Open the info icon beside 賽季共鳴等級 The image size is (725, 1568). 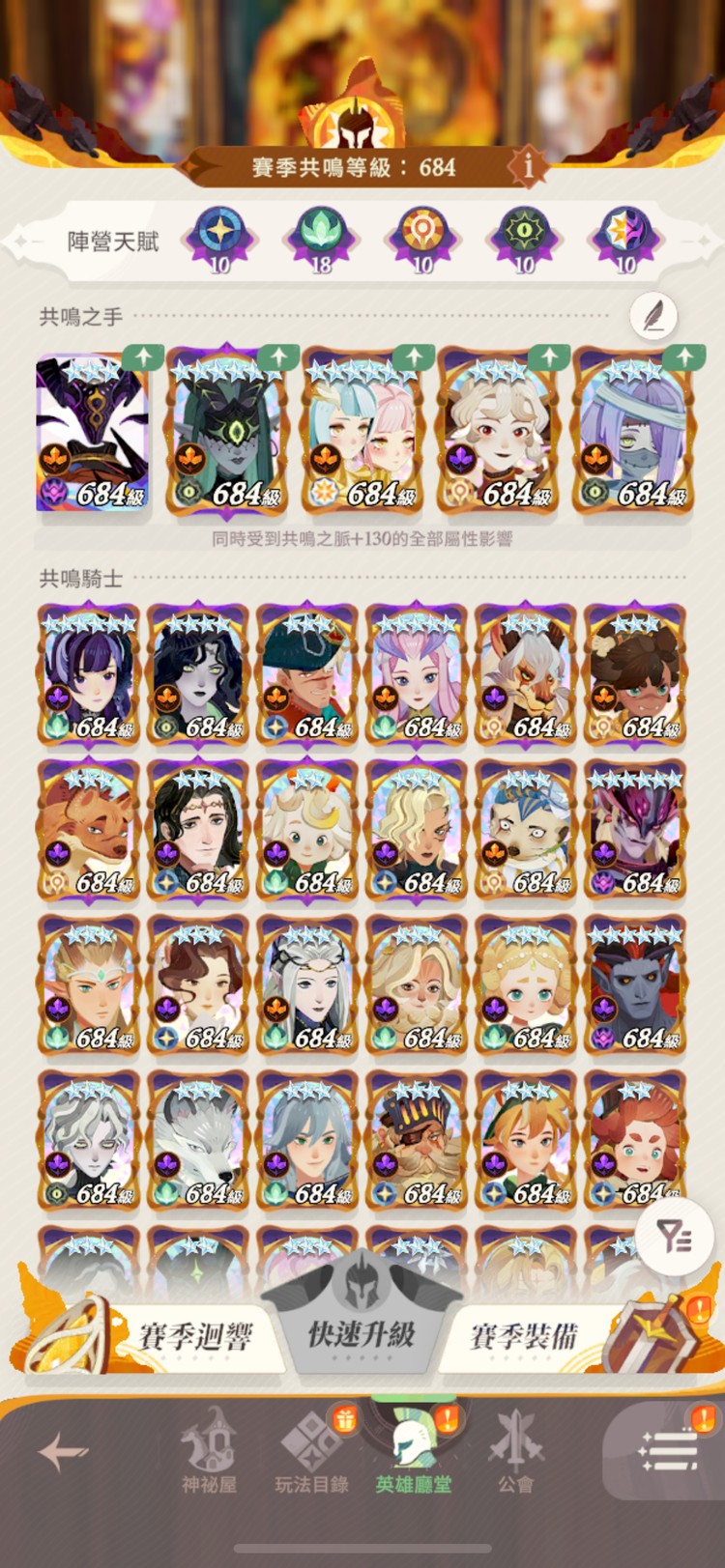(x=528, y=166)
